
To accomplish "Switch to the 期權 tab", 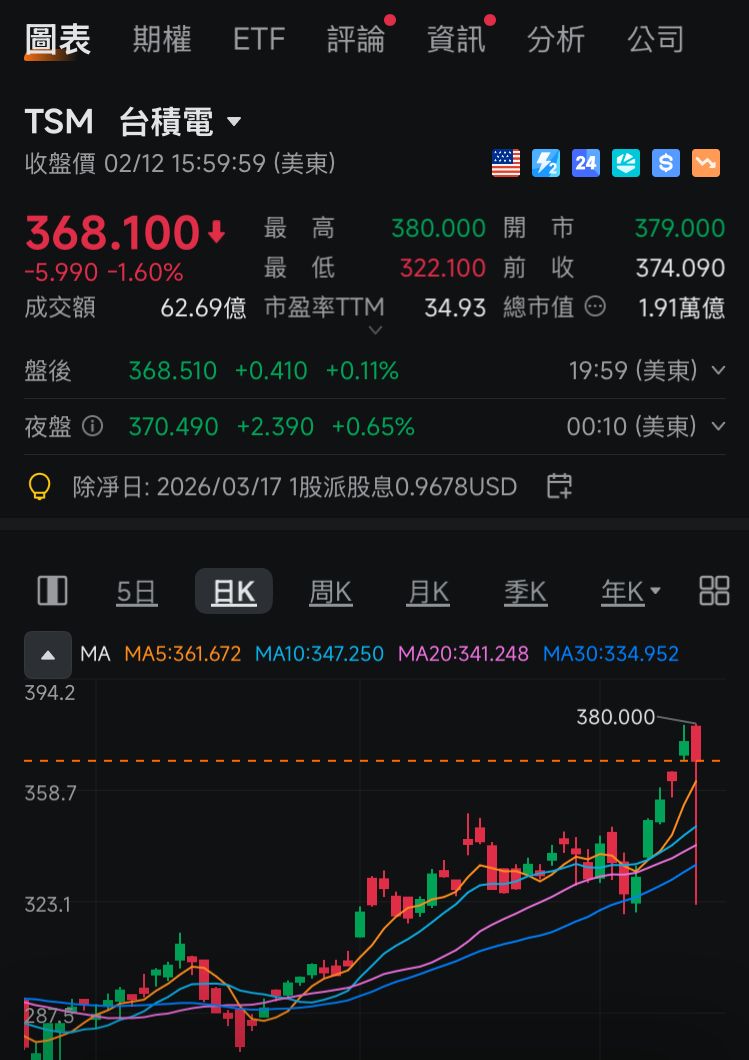I will pos(161,39).
